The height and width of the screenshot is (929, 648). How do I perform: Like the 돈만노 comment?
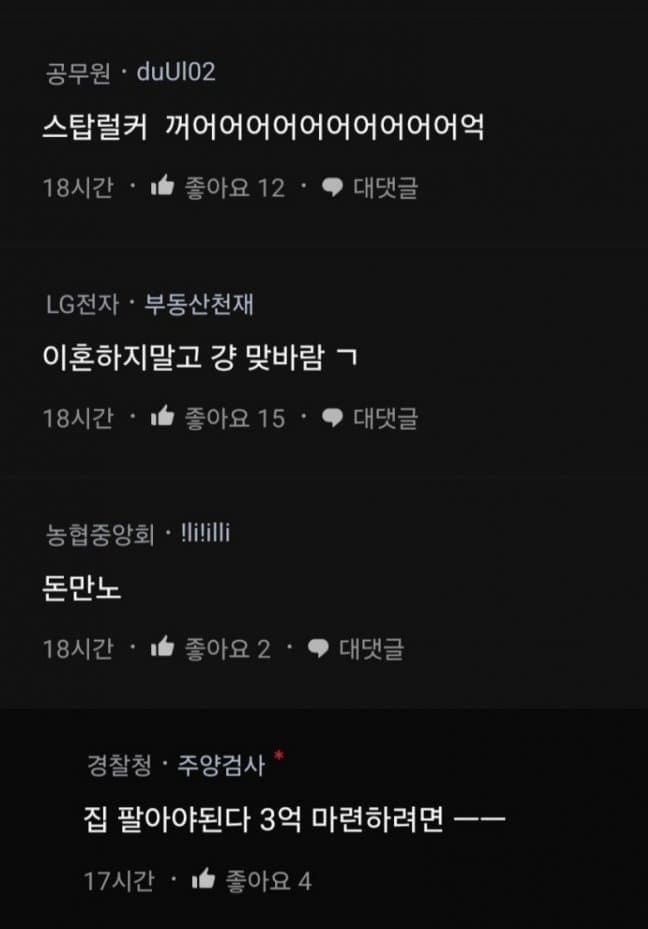click(x=162, y=649)
